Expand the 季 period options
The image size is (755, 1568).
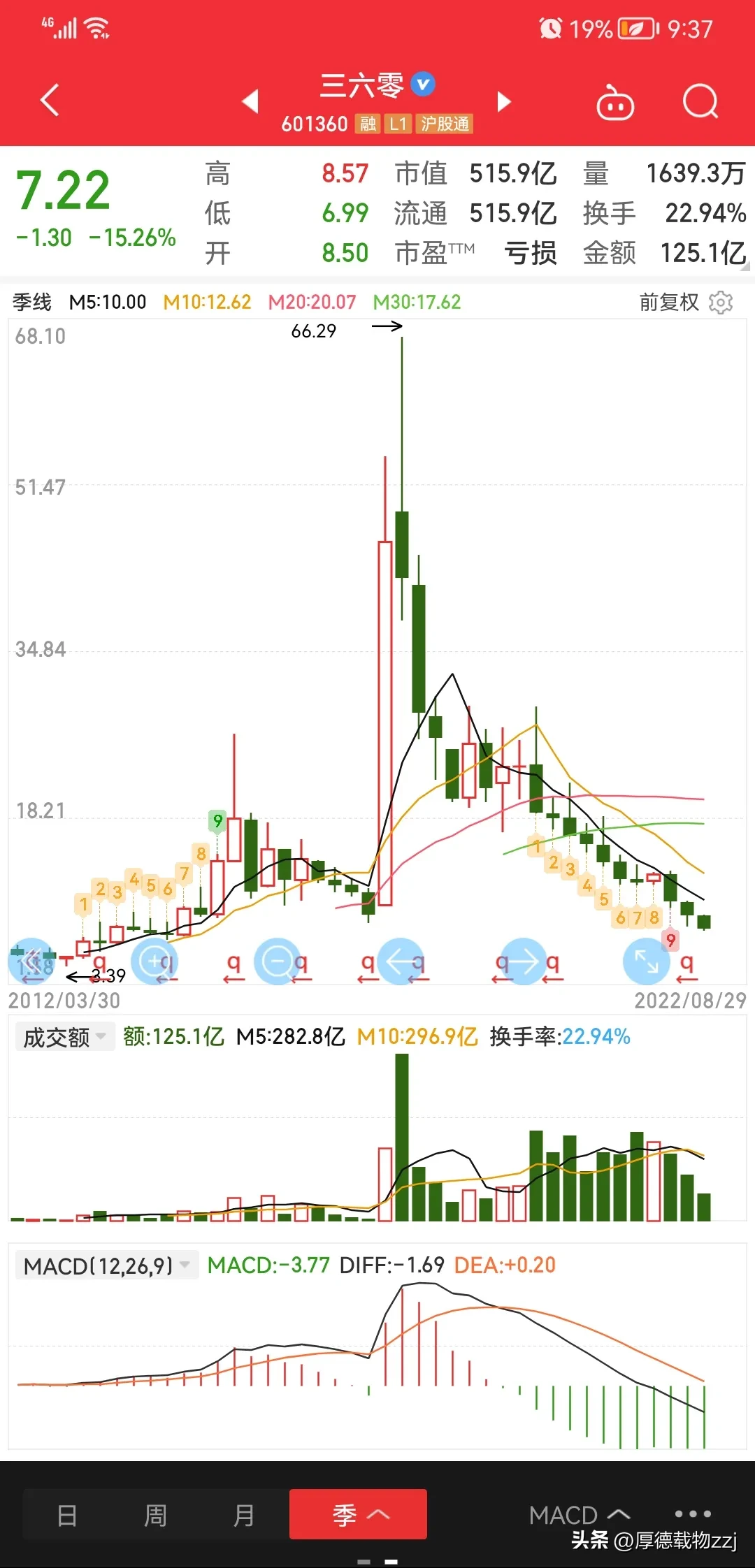359,1515
